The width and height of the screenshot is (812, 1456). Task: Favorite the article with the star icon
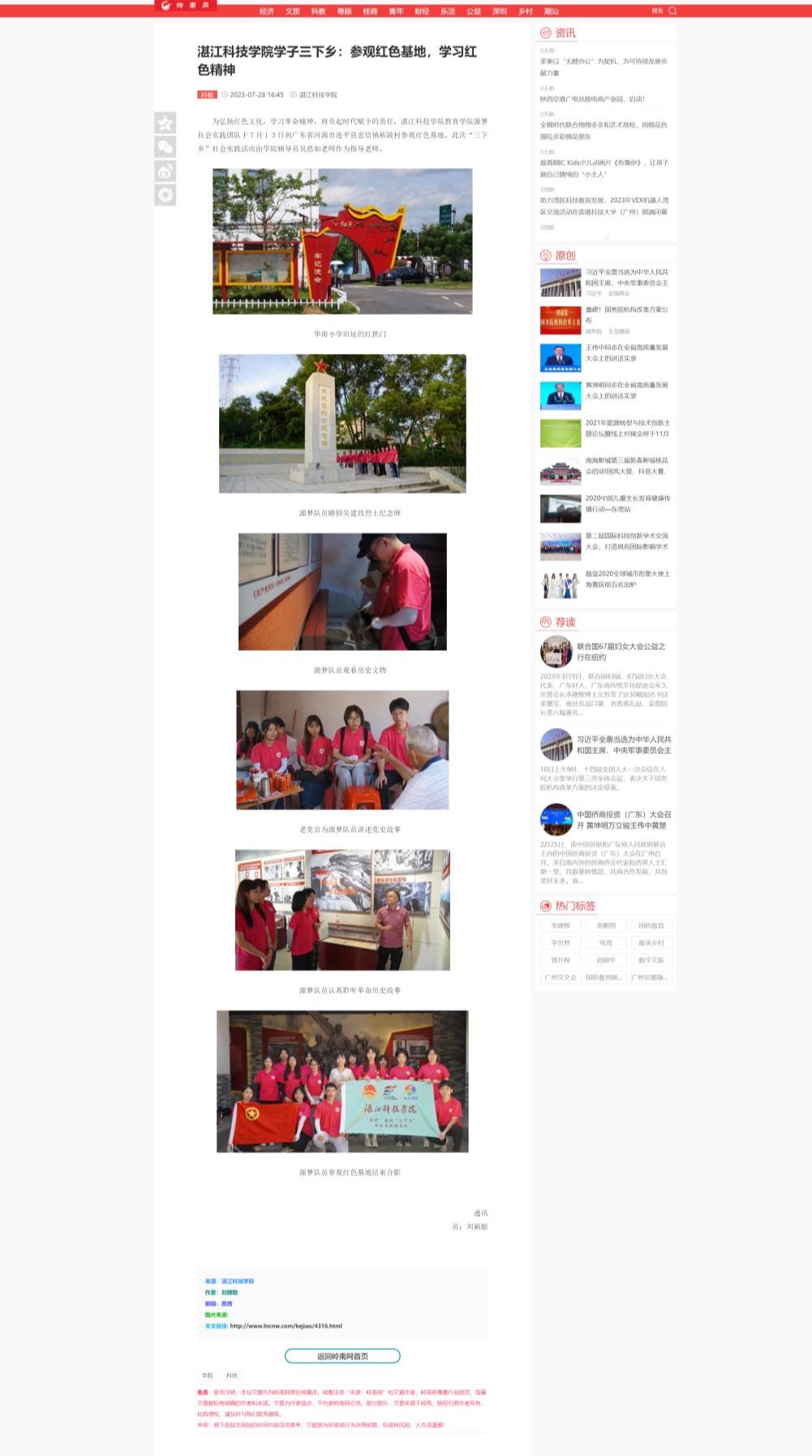click(x=165, y=123)
